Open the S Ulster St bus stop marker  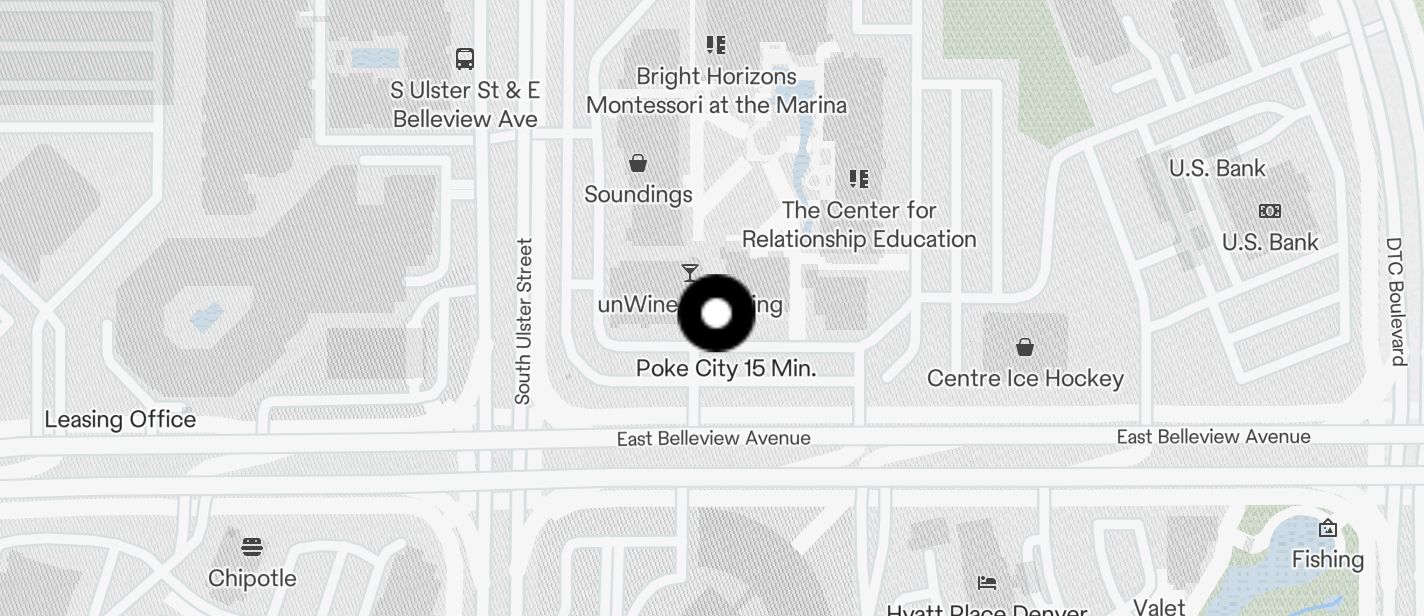[x=465, y=58]
